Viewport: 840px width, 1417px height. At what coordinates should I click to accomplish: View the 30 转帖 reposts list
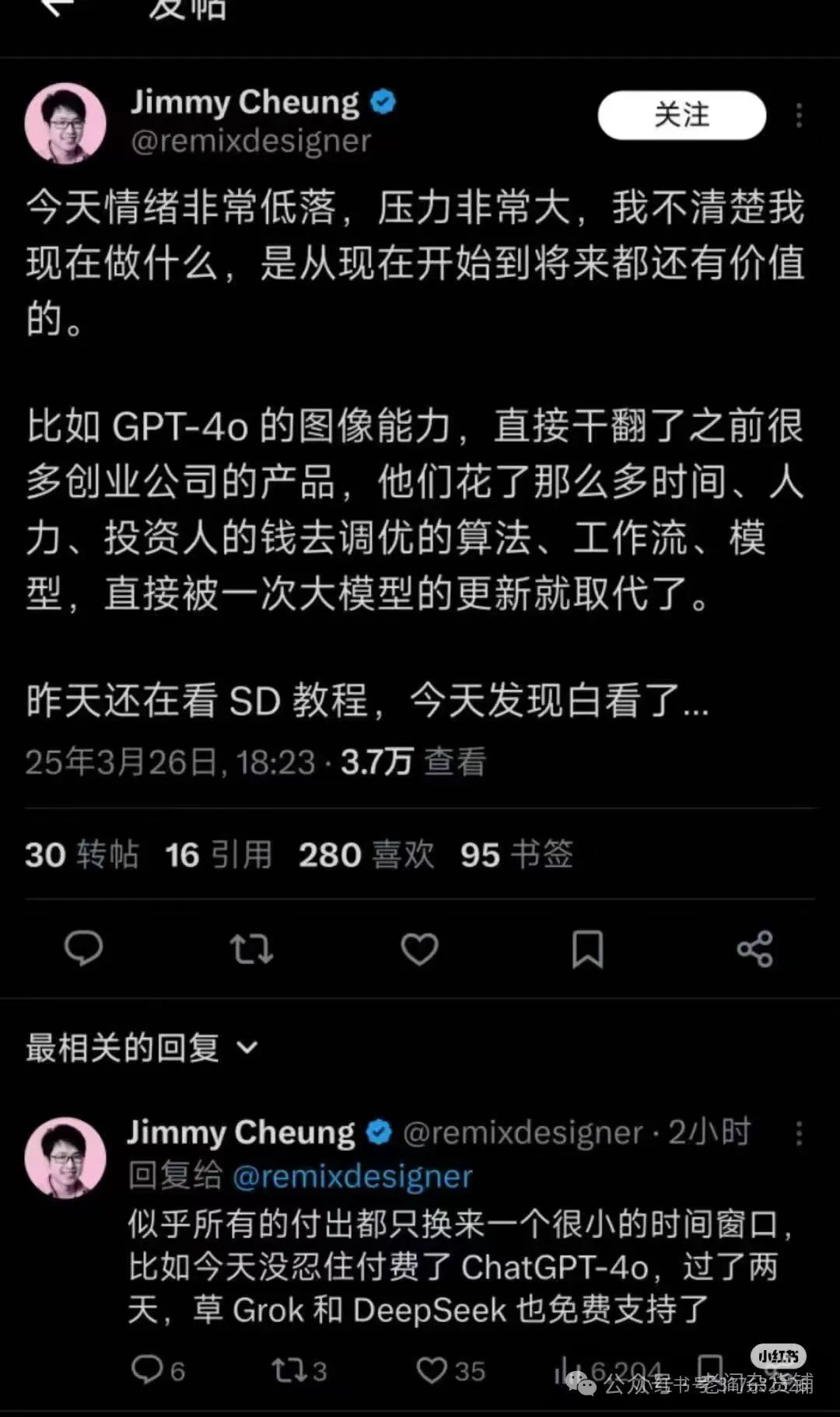(82, 855)
